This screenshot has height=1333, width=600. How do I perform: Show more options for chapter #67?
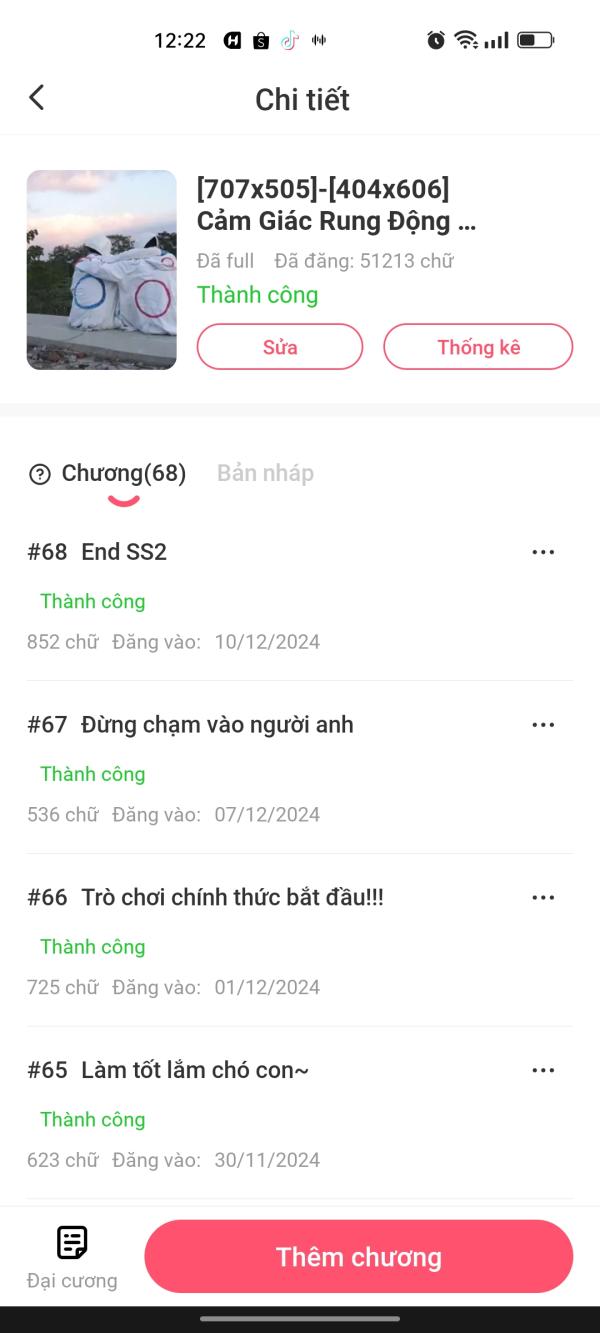[x=543, y=725]
